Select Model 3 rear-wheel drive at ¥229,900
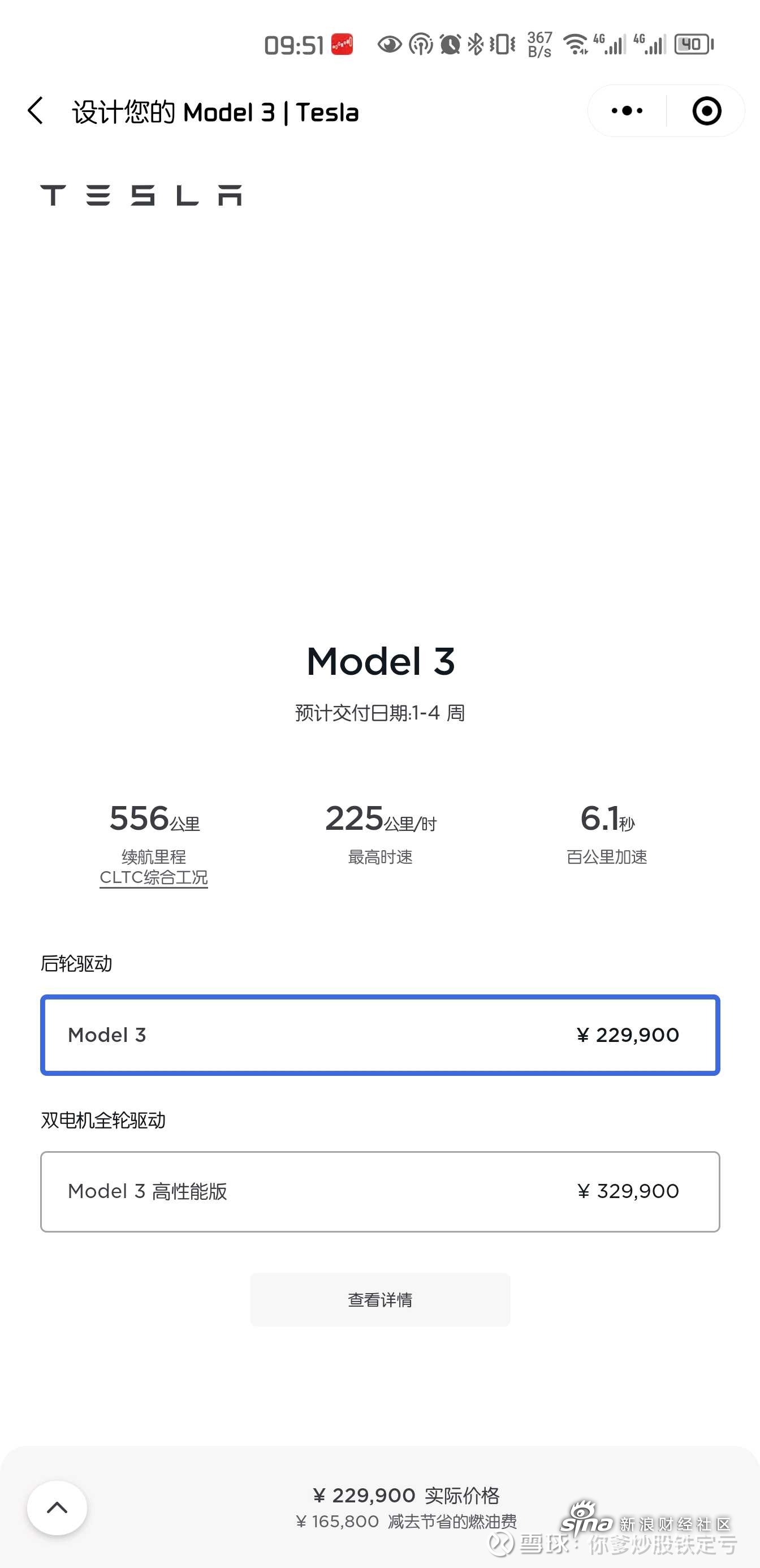 [x=381, y=1035]
